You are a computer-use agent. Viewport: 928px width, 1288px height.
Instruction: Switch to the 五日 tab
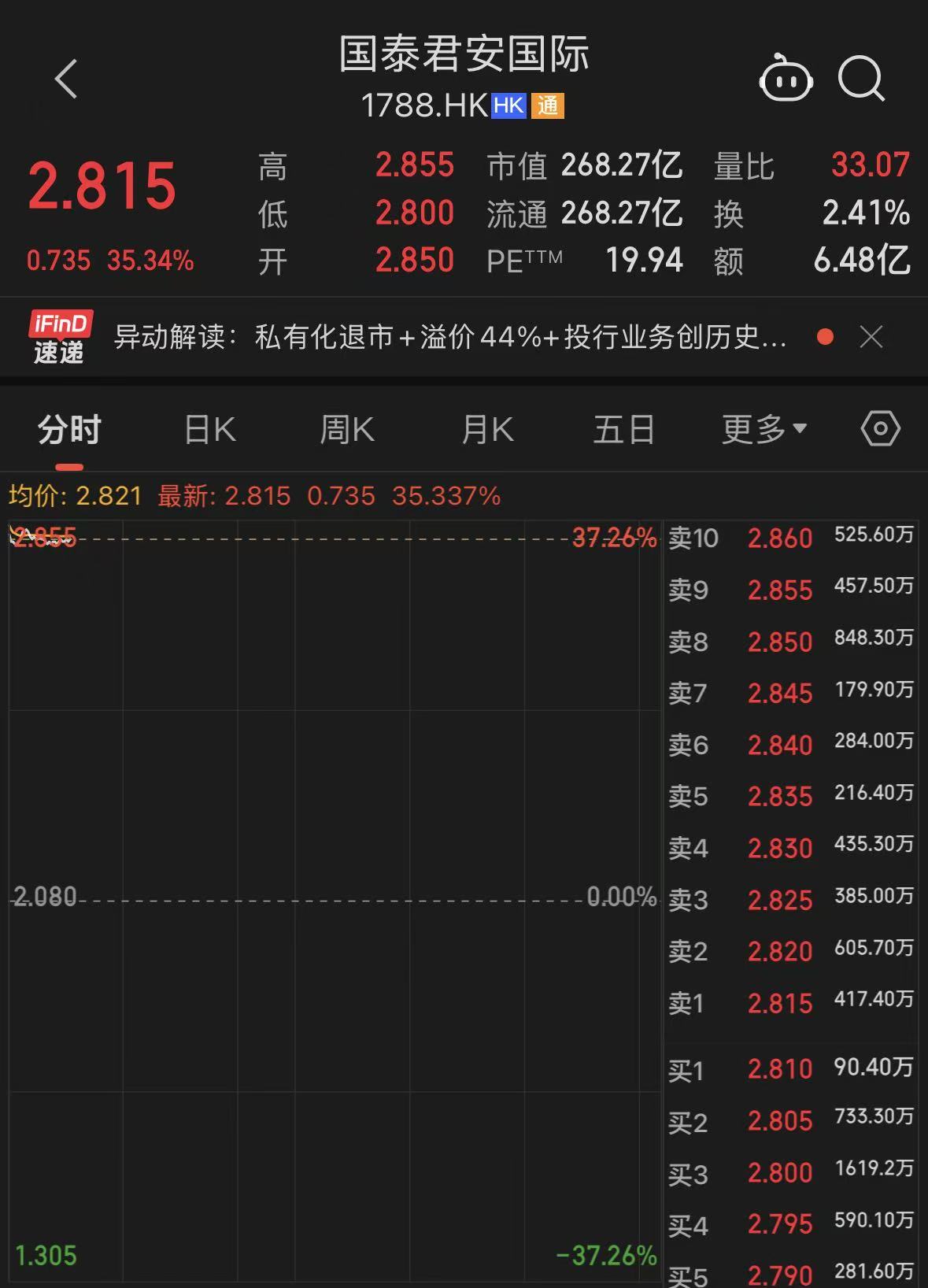[x=624, y=430]
